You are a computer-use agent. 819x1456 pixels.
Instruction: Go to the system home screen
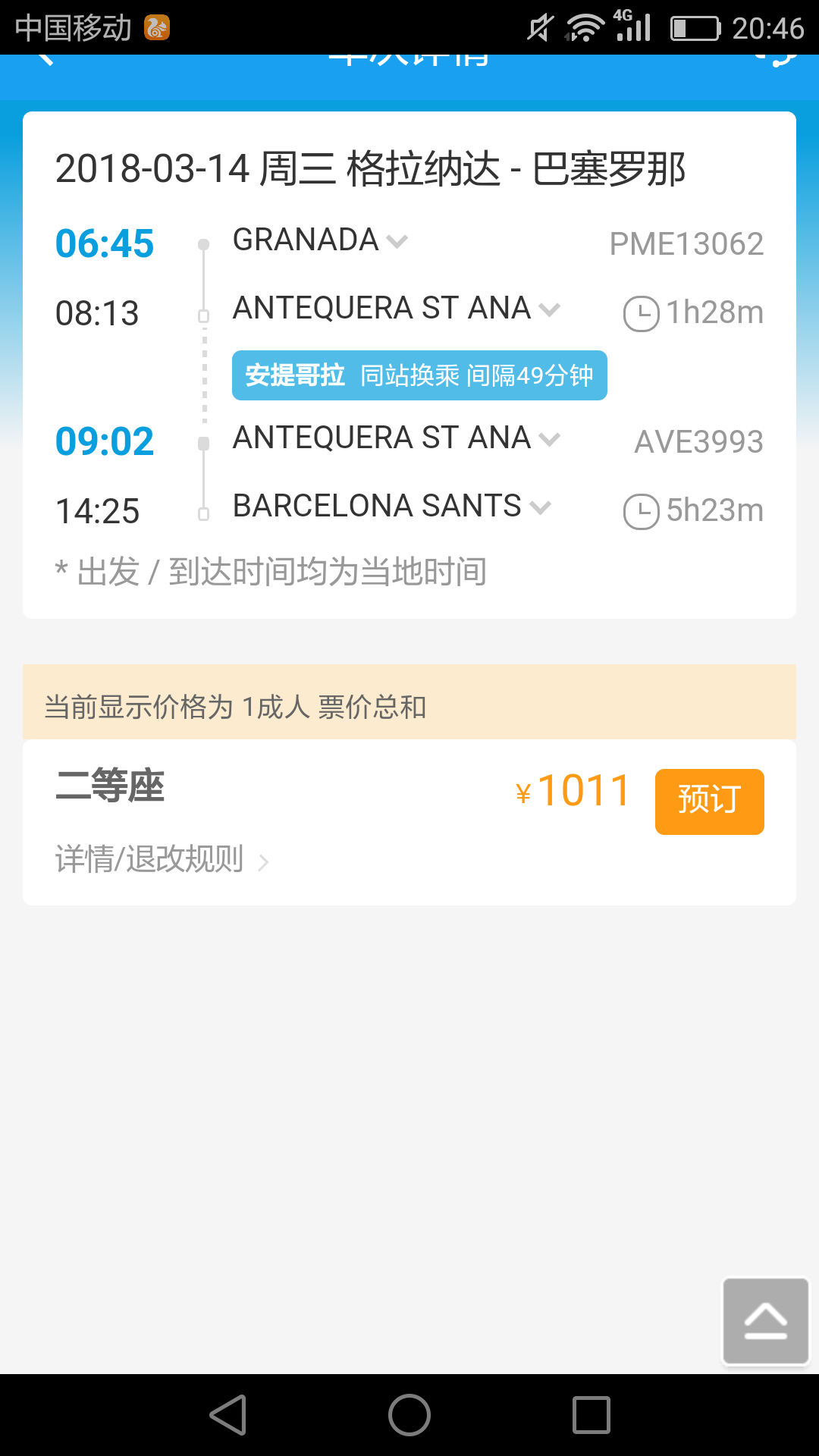click(409, 1415)
